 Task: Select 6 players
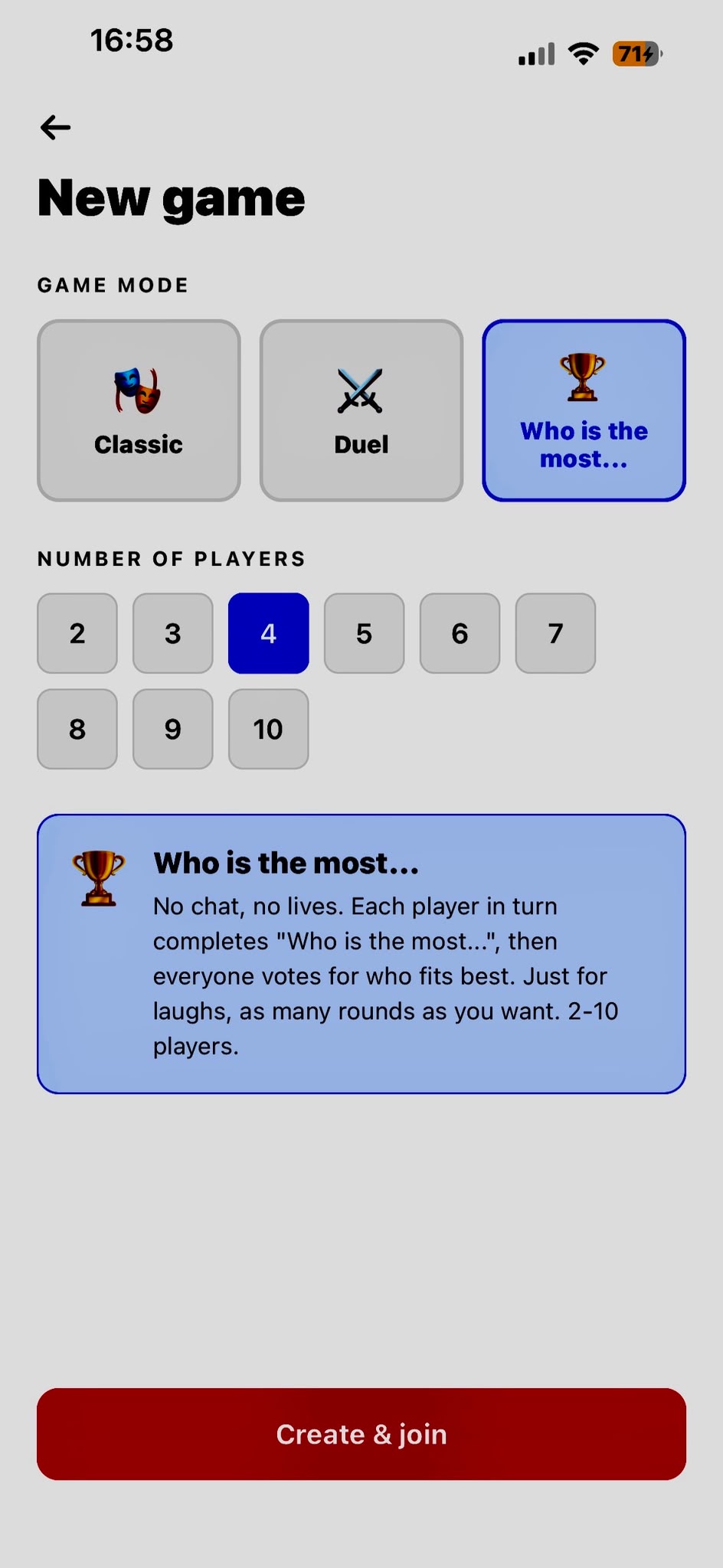coord(460,633)
